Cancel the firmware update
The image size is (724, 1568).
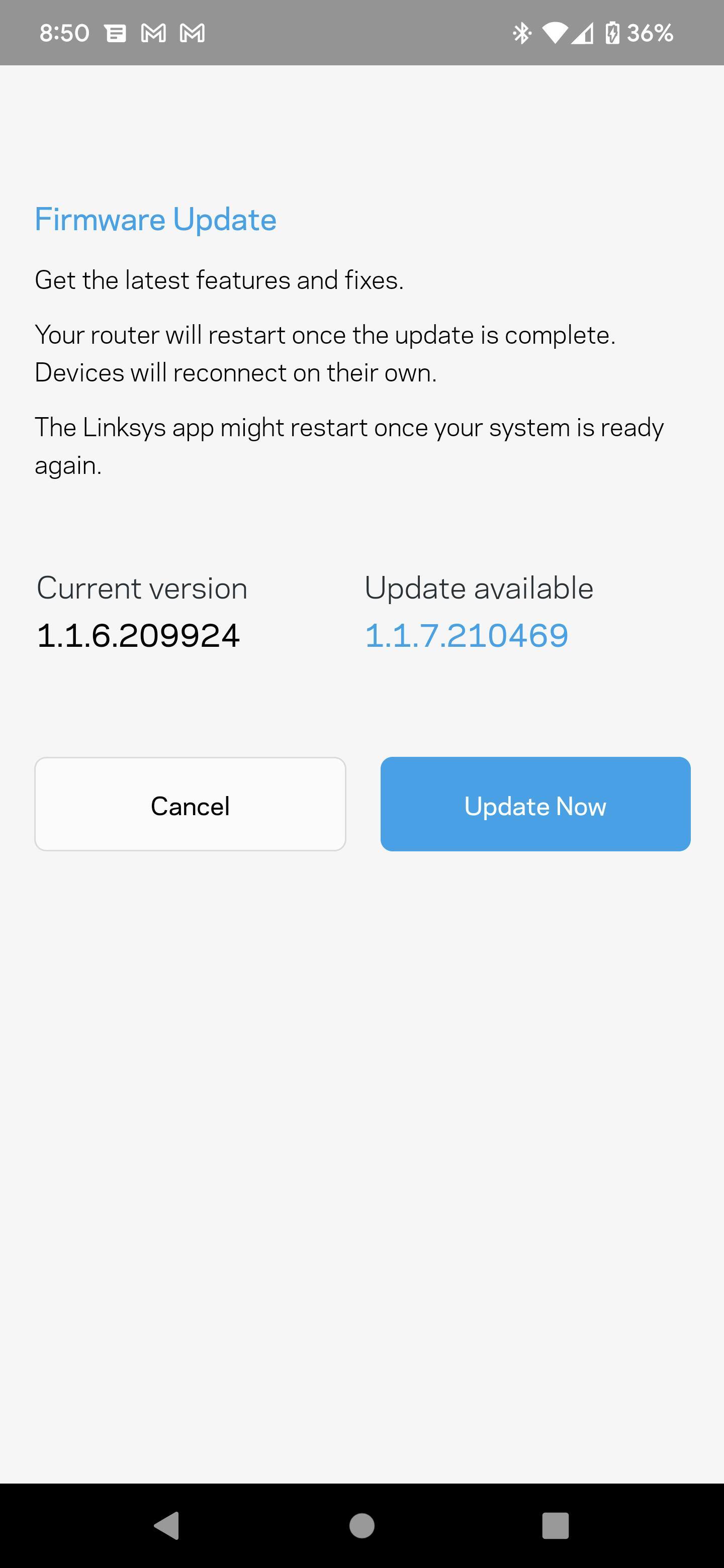click(x=190, y=804)
